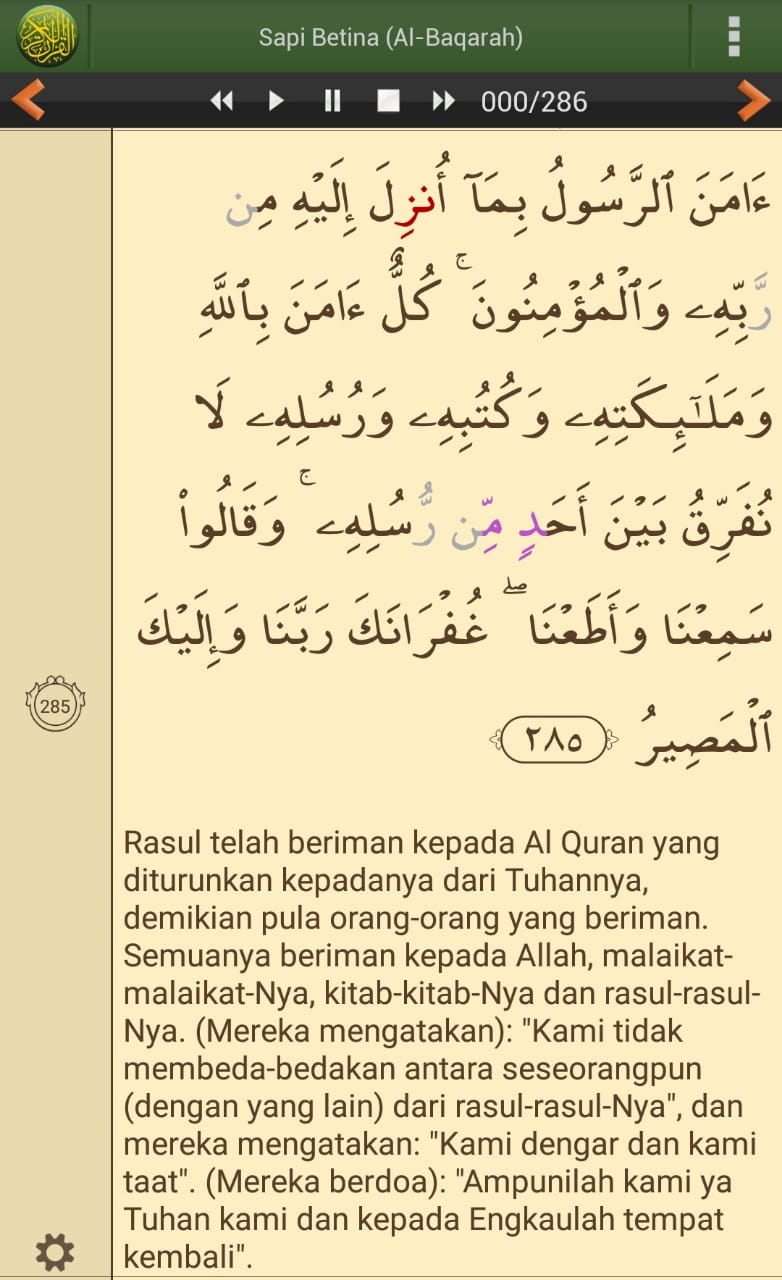Viewport: 782px width, 1280px height.
Task: Stop the recitation playback
Action: click(388, 101)
